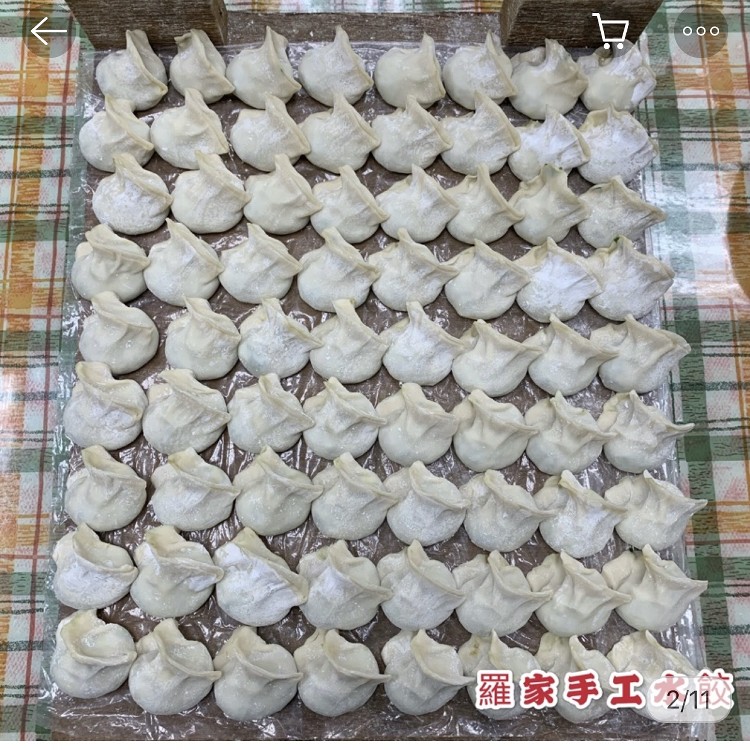750x750 pixels.
Task: Go back using the arrow icon
Action: (48, 31)
